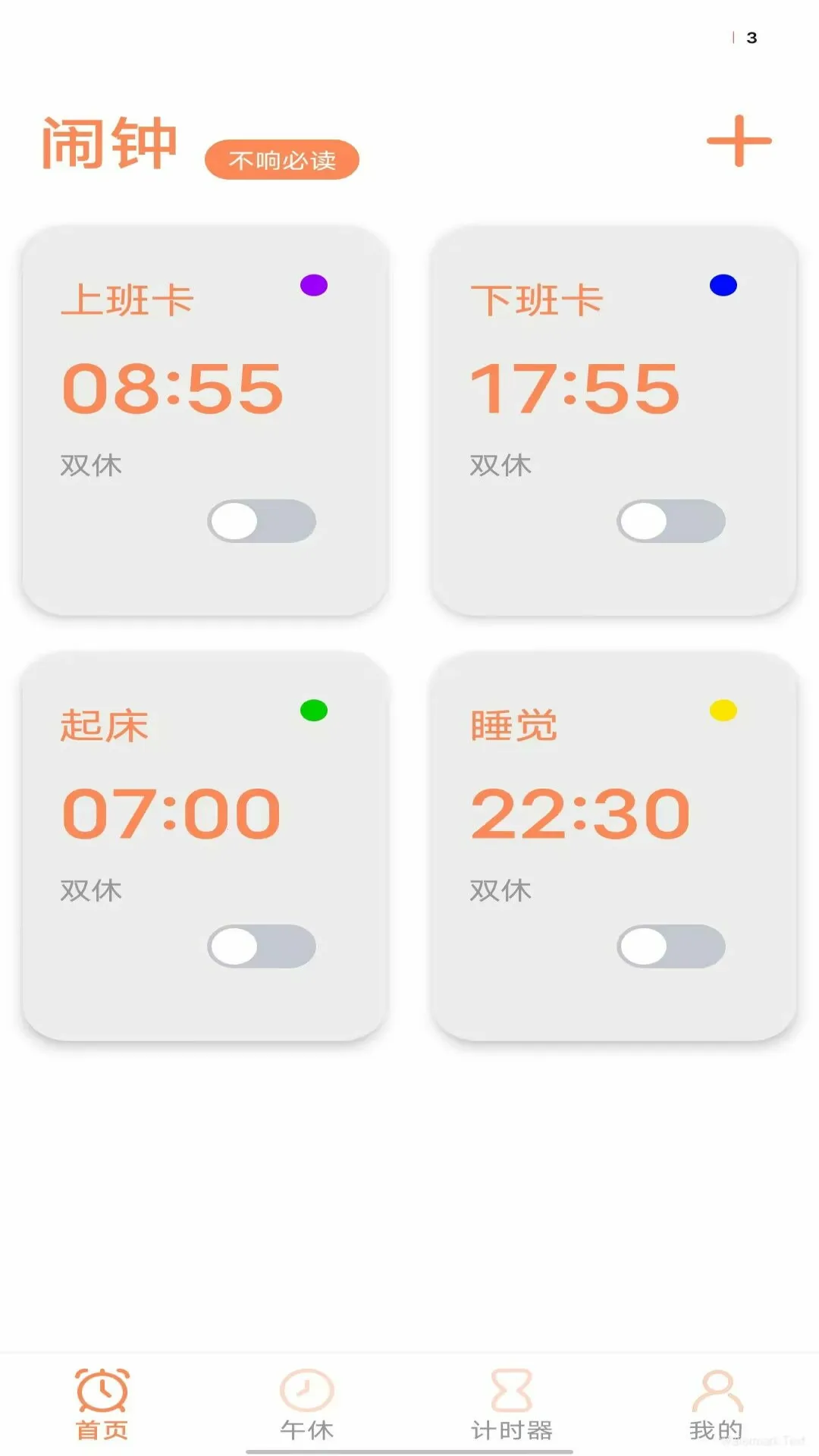
Task: Turn on the 下班卡 alarm toggle
Action: pos(673,520)
